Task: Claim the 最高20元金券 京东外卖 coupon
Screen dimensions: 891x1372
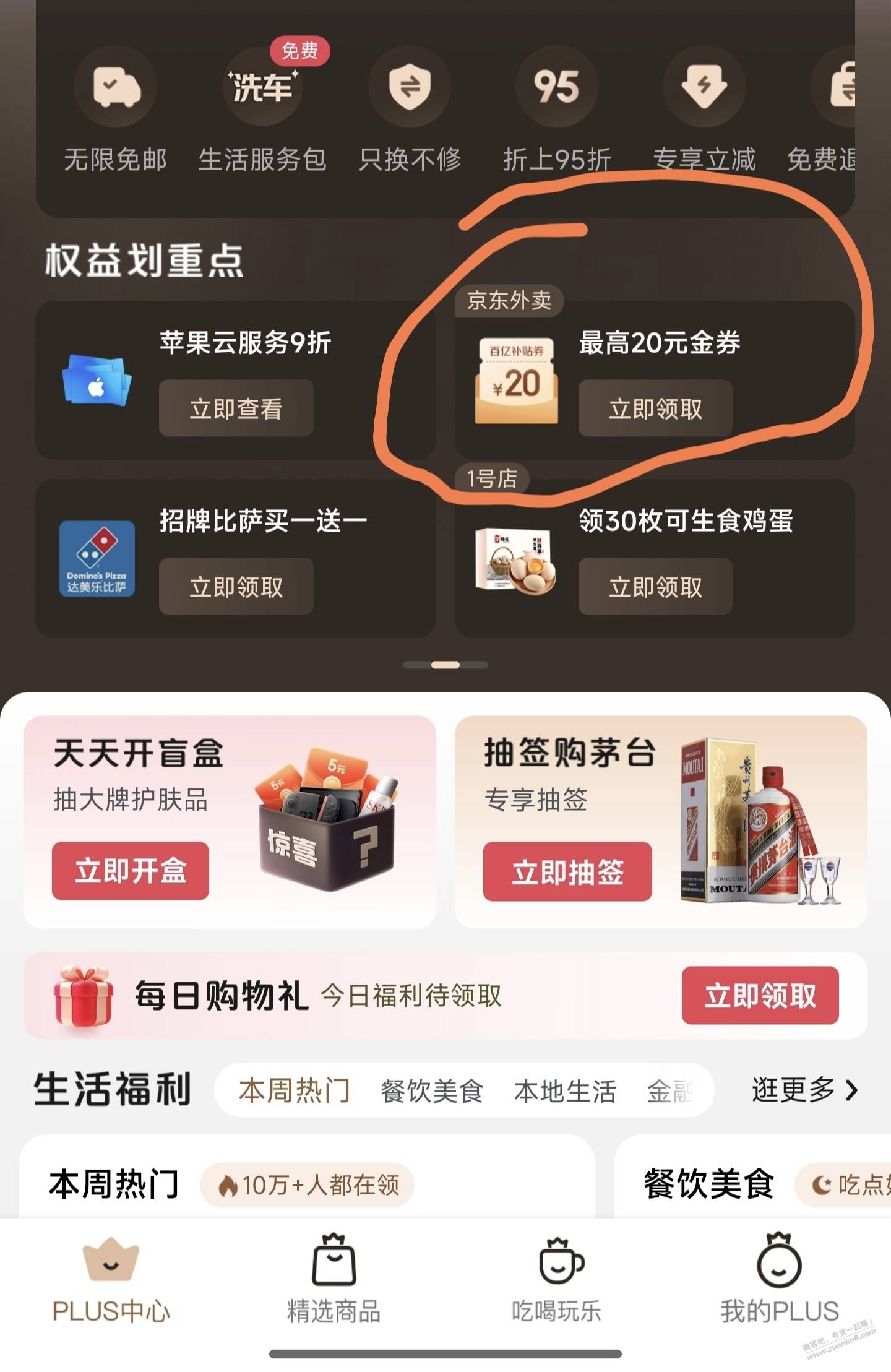Action: (655, 408)
